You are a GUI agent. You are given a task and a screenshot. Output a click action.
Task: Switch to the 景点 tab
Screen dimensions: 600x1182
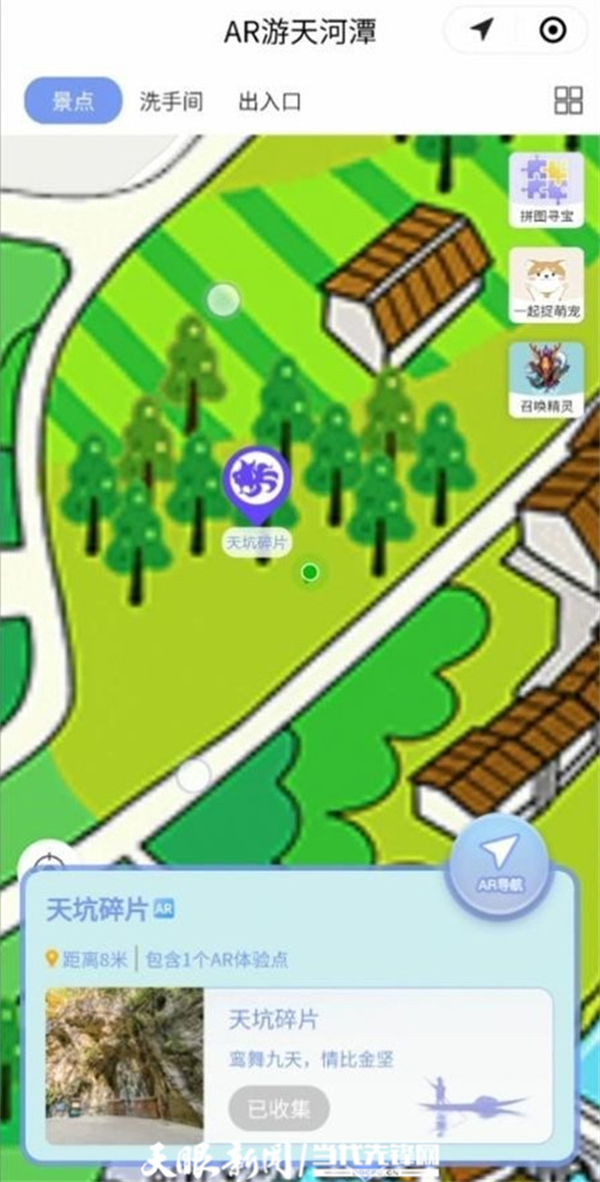[x=73, y=101]
